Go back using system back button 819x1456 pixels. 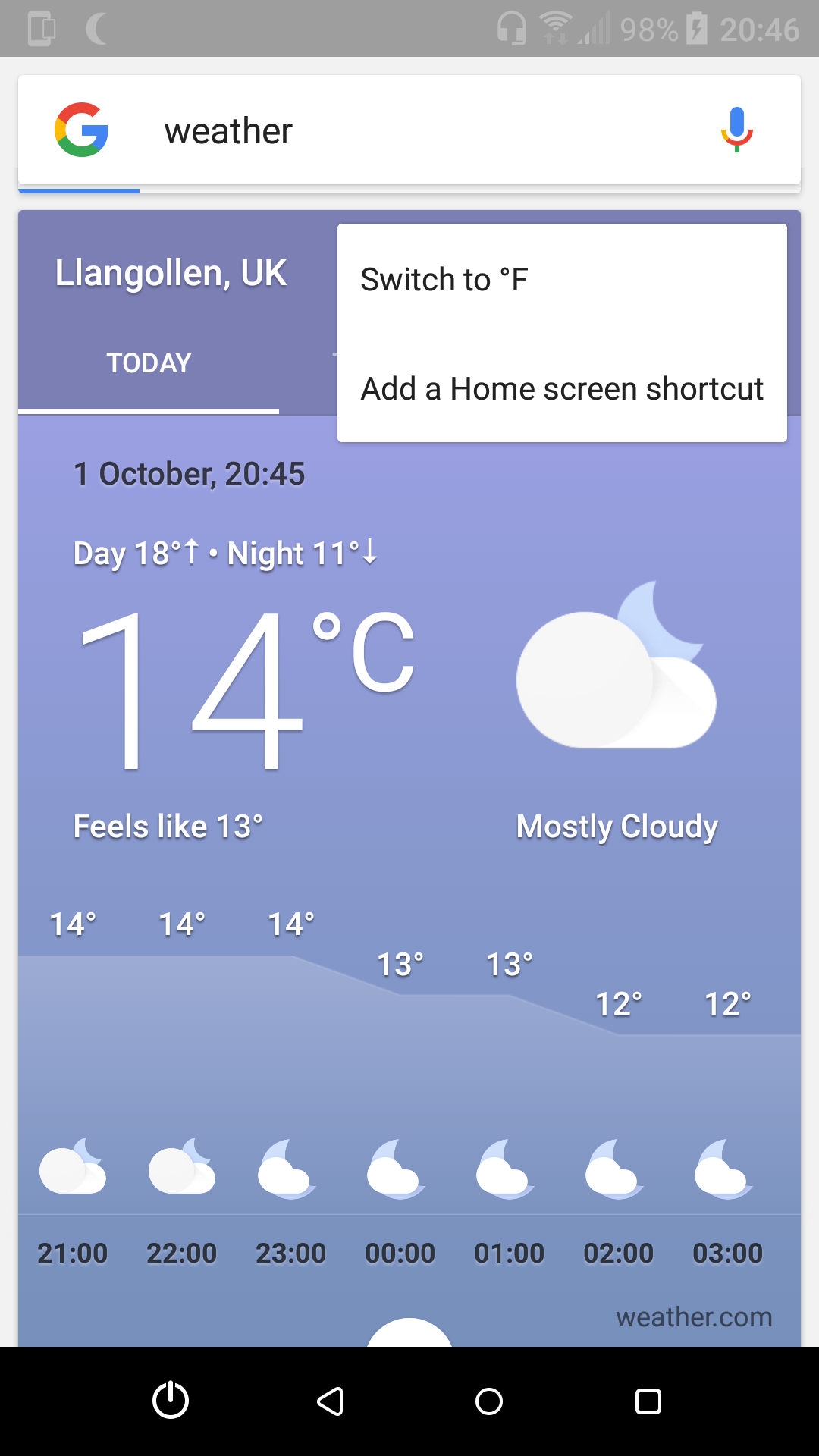(x=330, y=1401)
